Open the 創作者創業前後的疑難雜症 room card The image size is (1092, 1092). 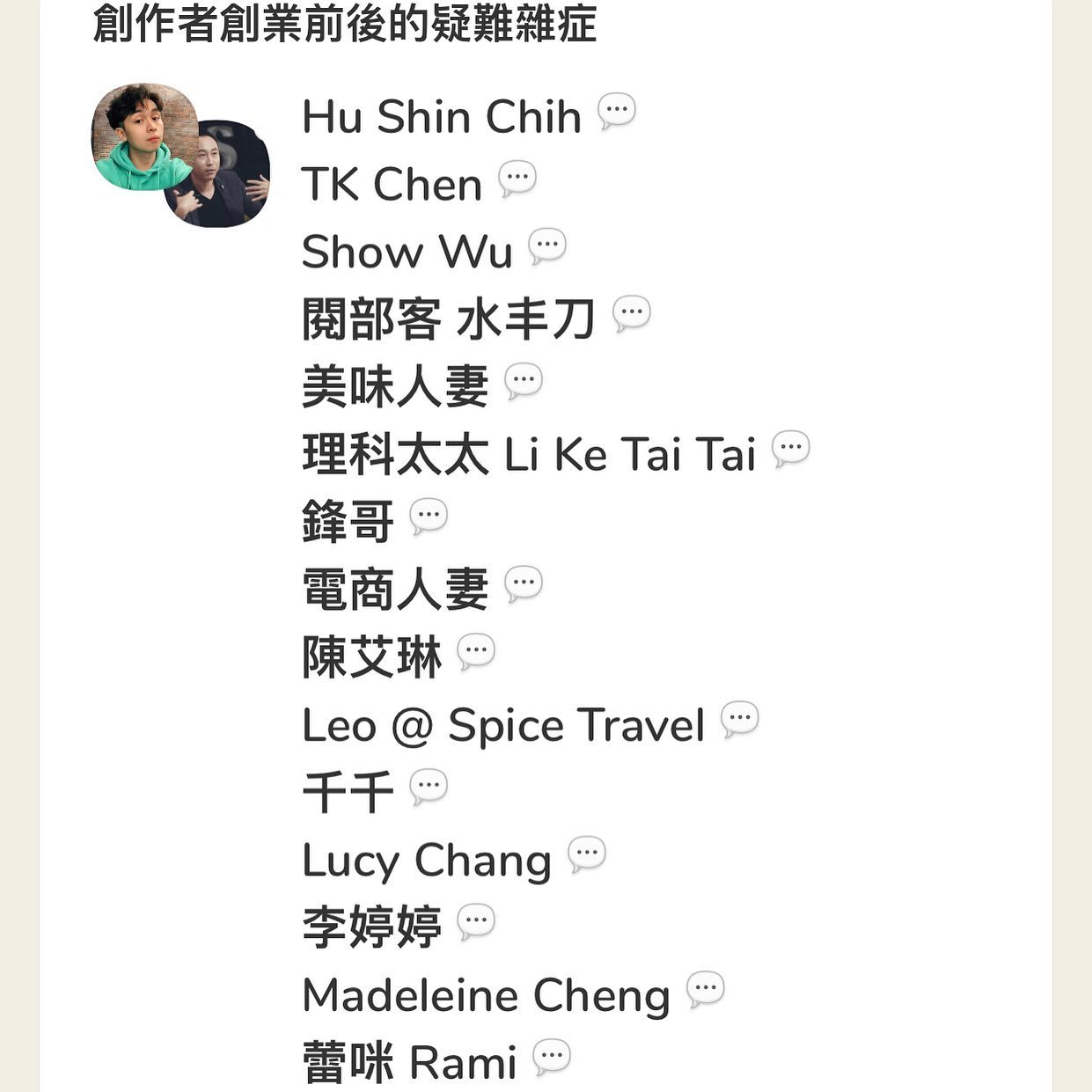[344, 24]
